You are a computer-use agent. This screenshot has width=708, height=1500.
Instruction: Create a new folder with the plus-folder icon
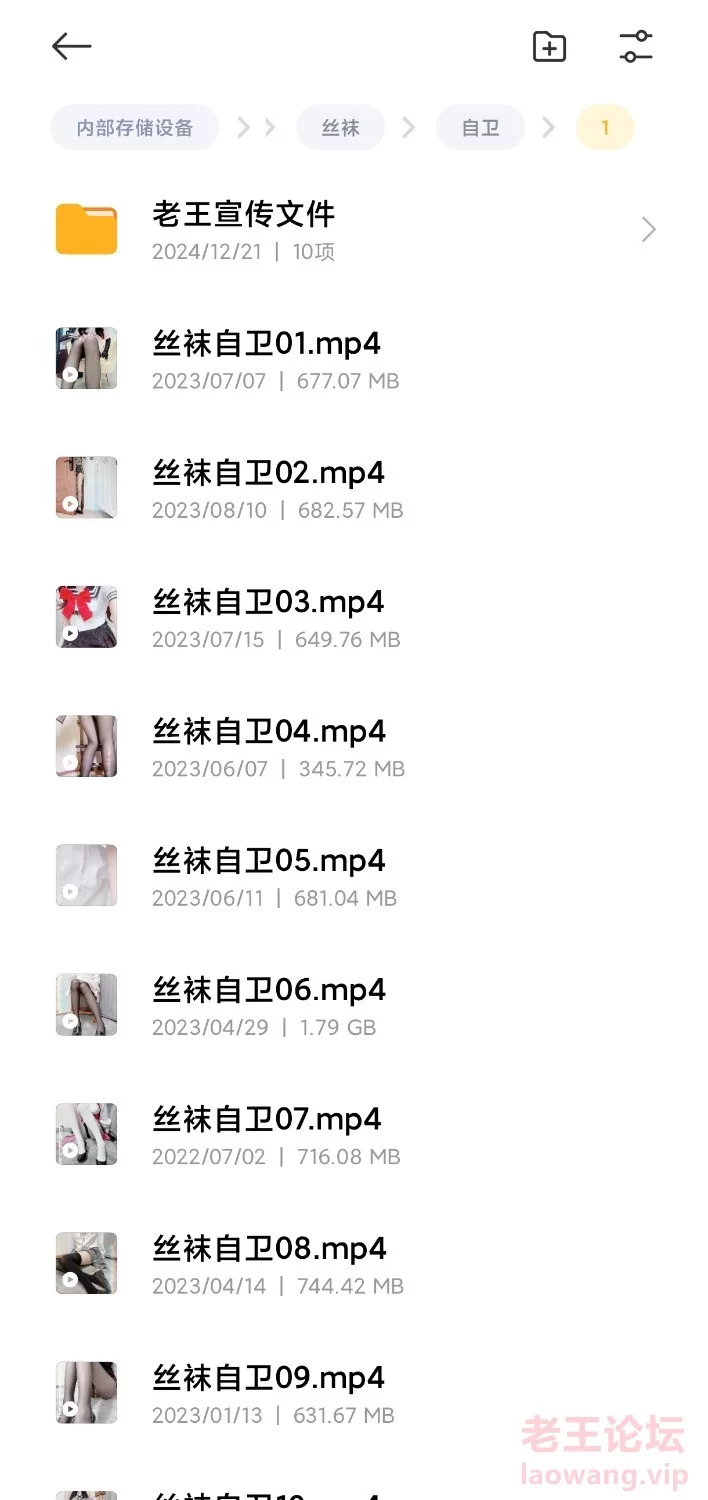point(549,47)
